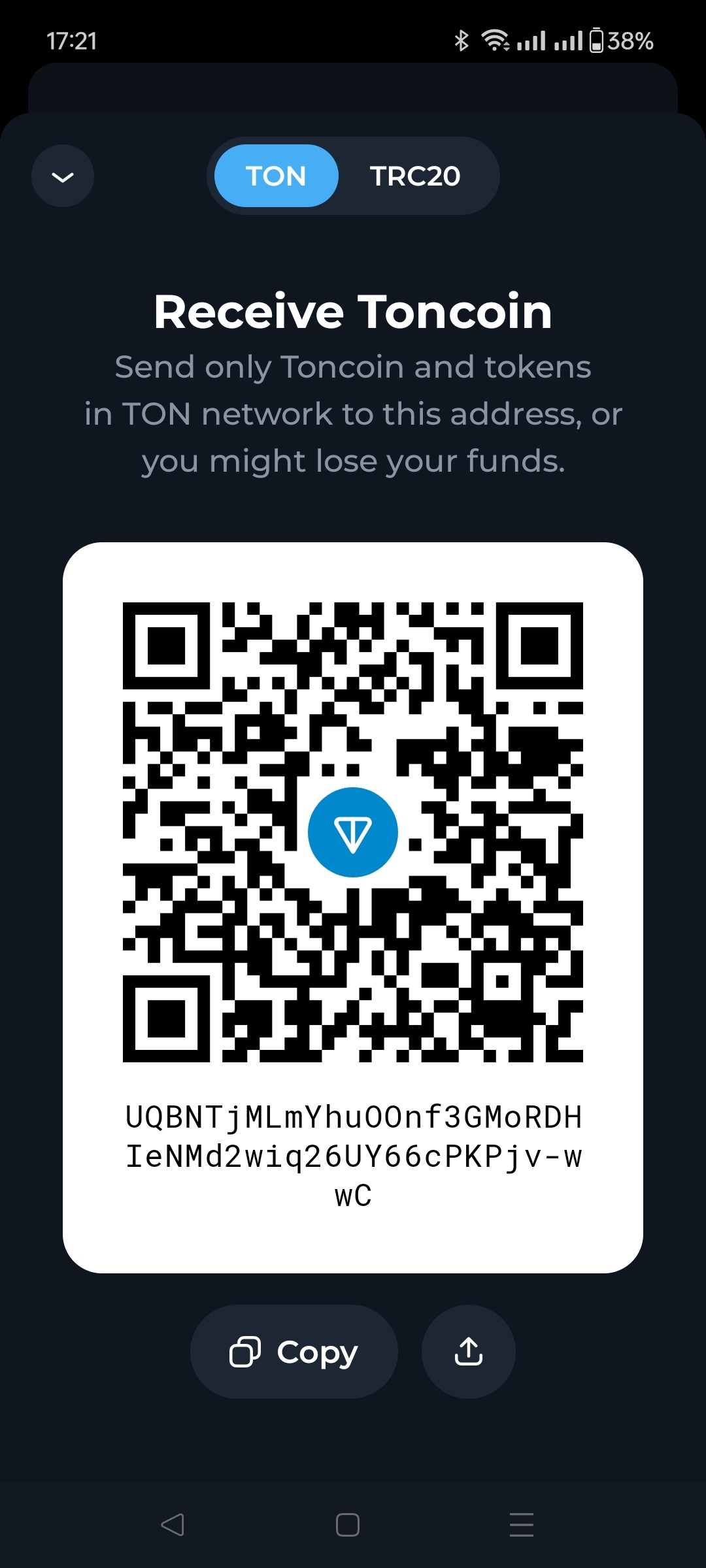Screen dimensions: 706x1568
Task: Switch to the TRC20 tab
Action: coord(415,176)
